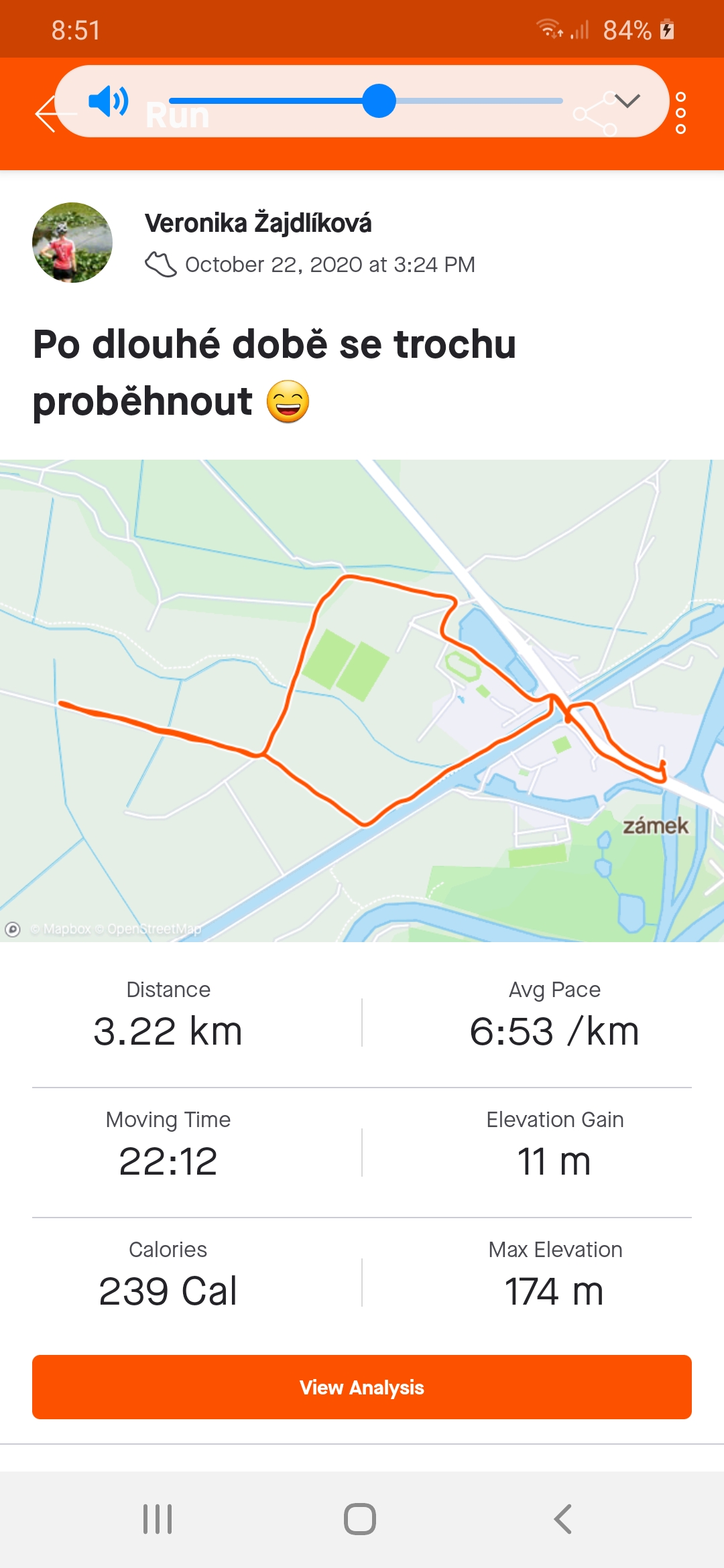Viewport: 724px width, 1568px height.
Task: Tap the volume slider track
Action: click(365, 101)
